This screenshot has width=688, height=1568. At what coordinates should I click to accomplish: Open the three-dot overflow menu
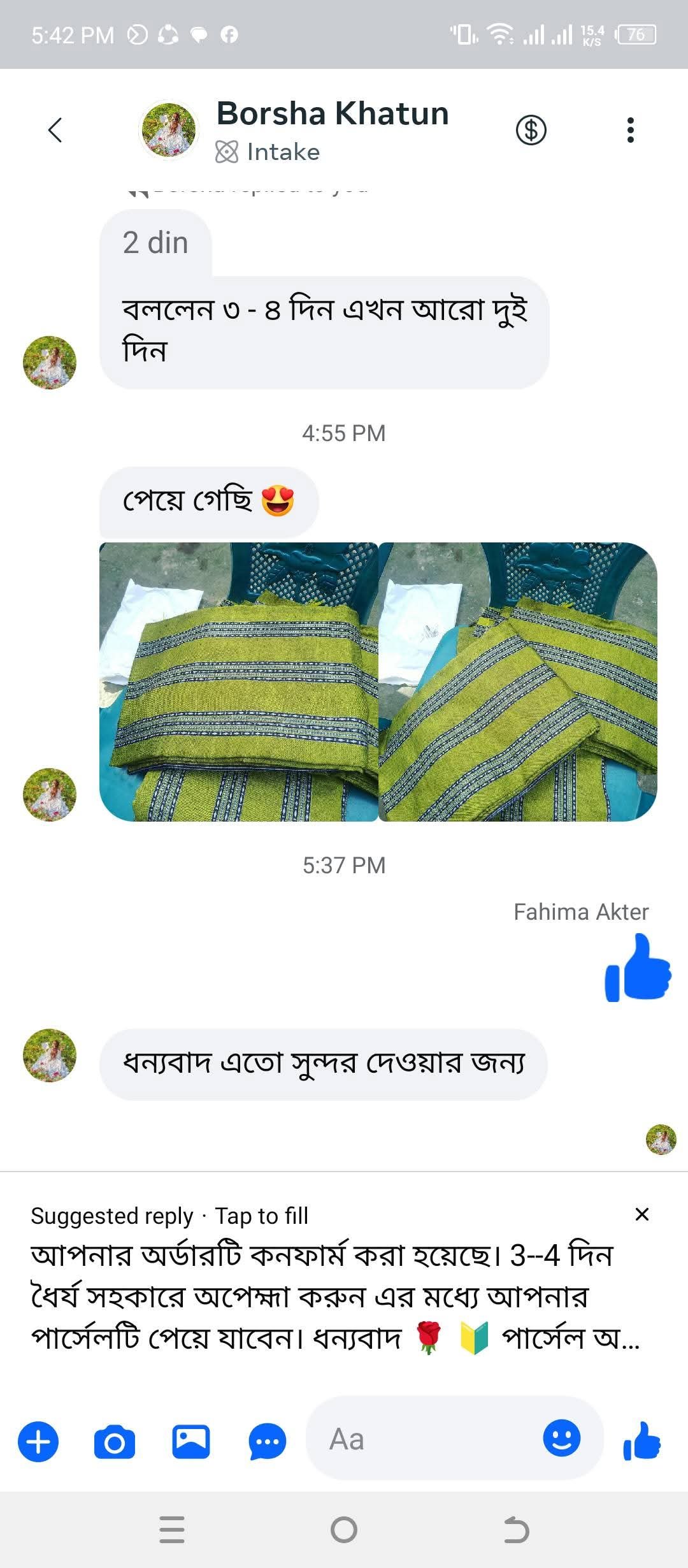click(630, 130)
